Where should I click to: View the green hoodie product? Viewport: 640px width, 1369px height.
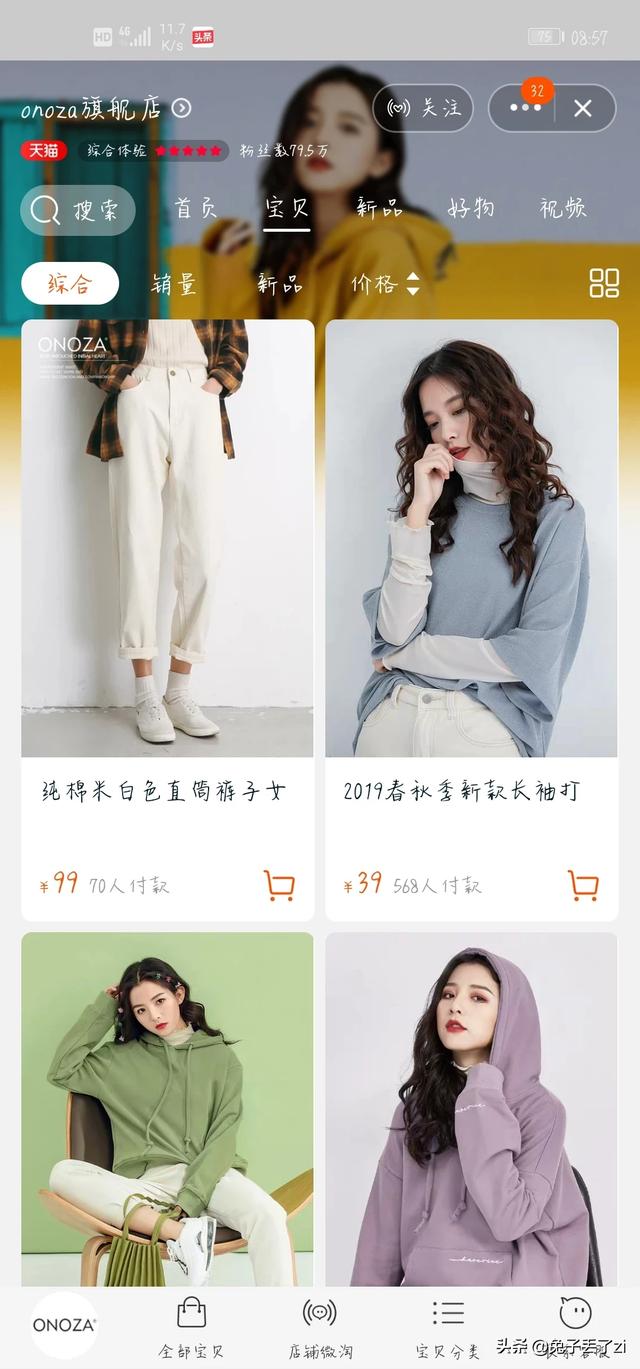coord(167,1108)
